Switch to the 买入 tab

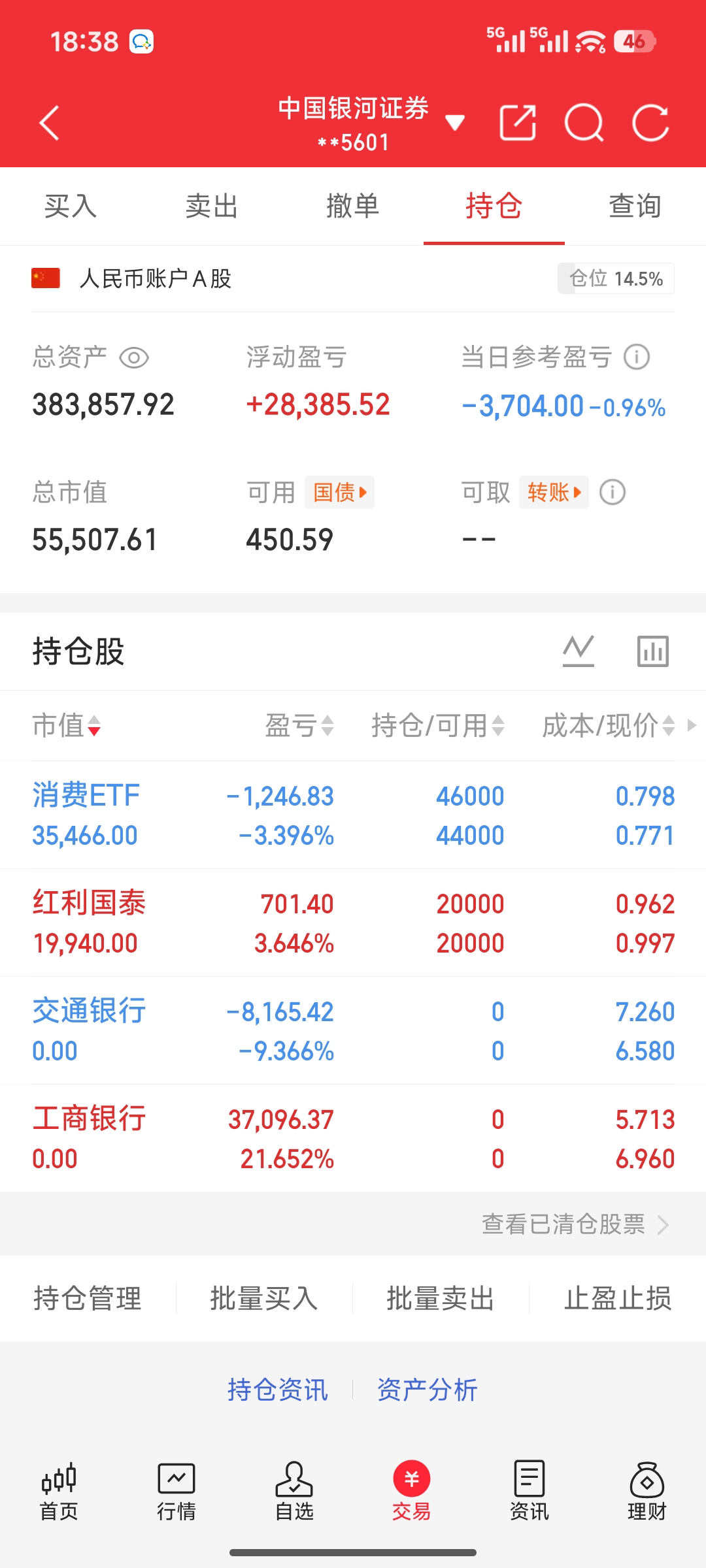[71, 206]
